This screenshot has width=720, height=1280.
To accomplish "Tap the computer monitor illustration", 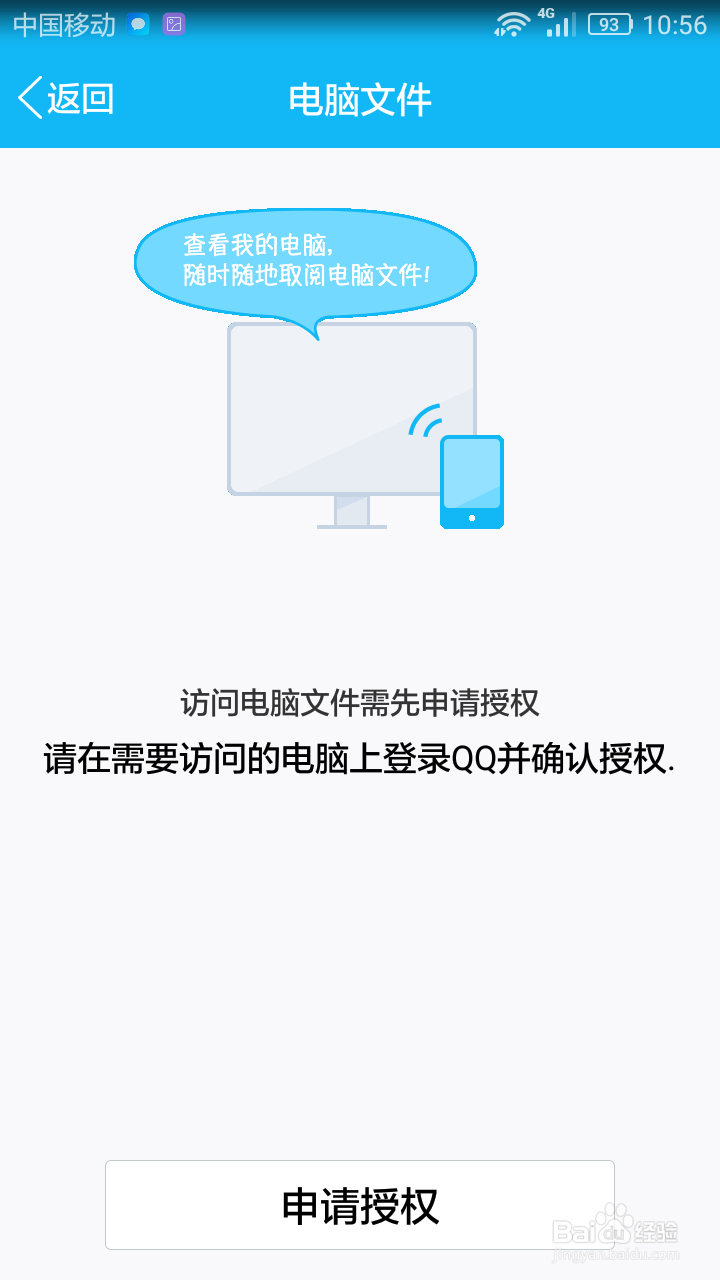I will [352, 405].
